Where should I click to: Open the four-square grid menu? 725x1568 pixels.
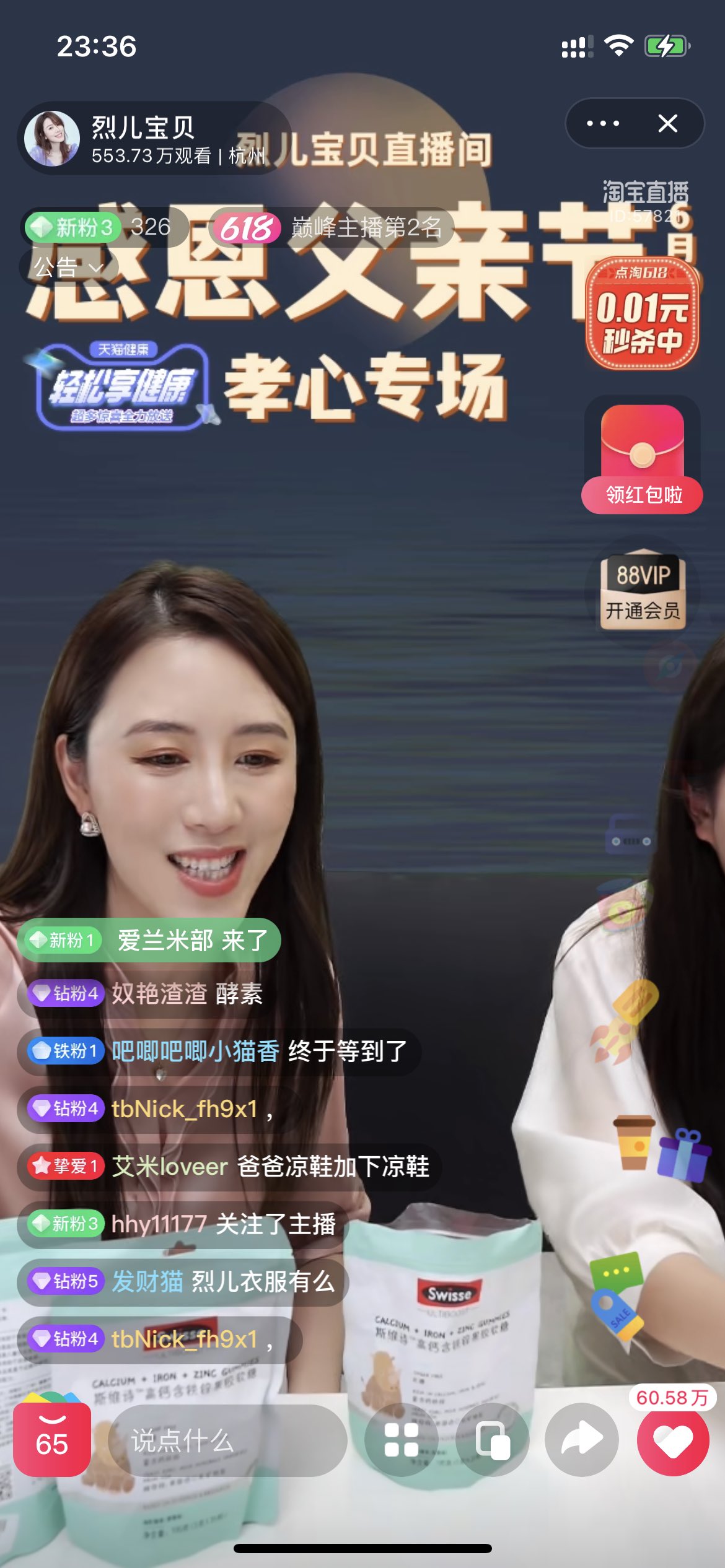click(x=402, y=1440)
